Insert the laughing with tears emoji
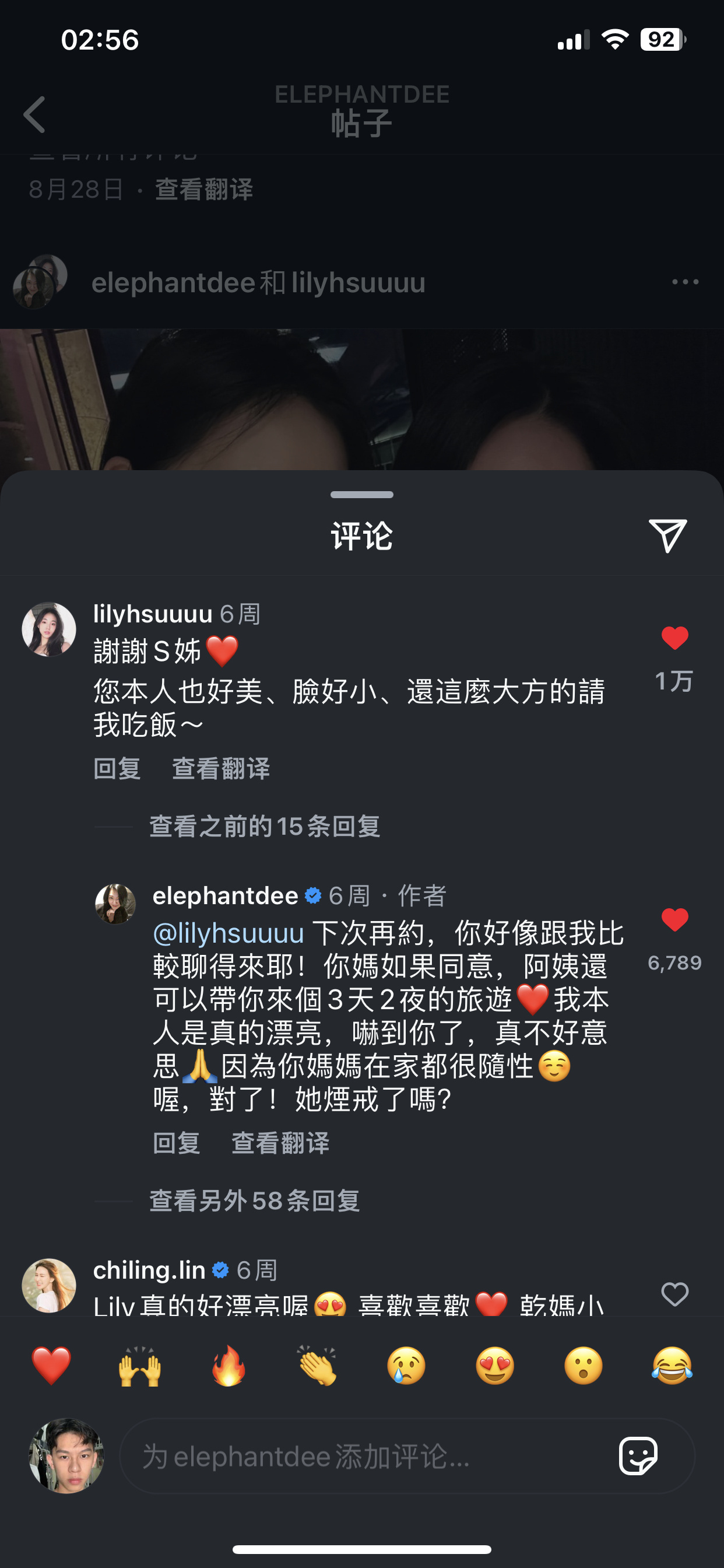 click(x=672, y=1364)
